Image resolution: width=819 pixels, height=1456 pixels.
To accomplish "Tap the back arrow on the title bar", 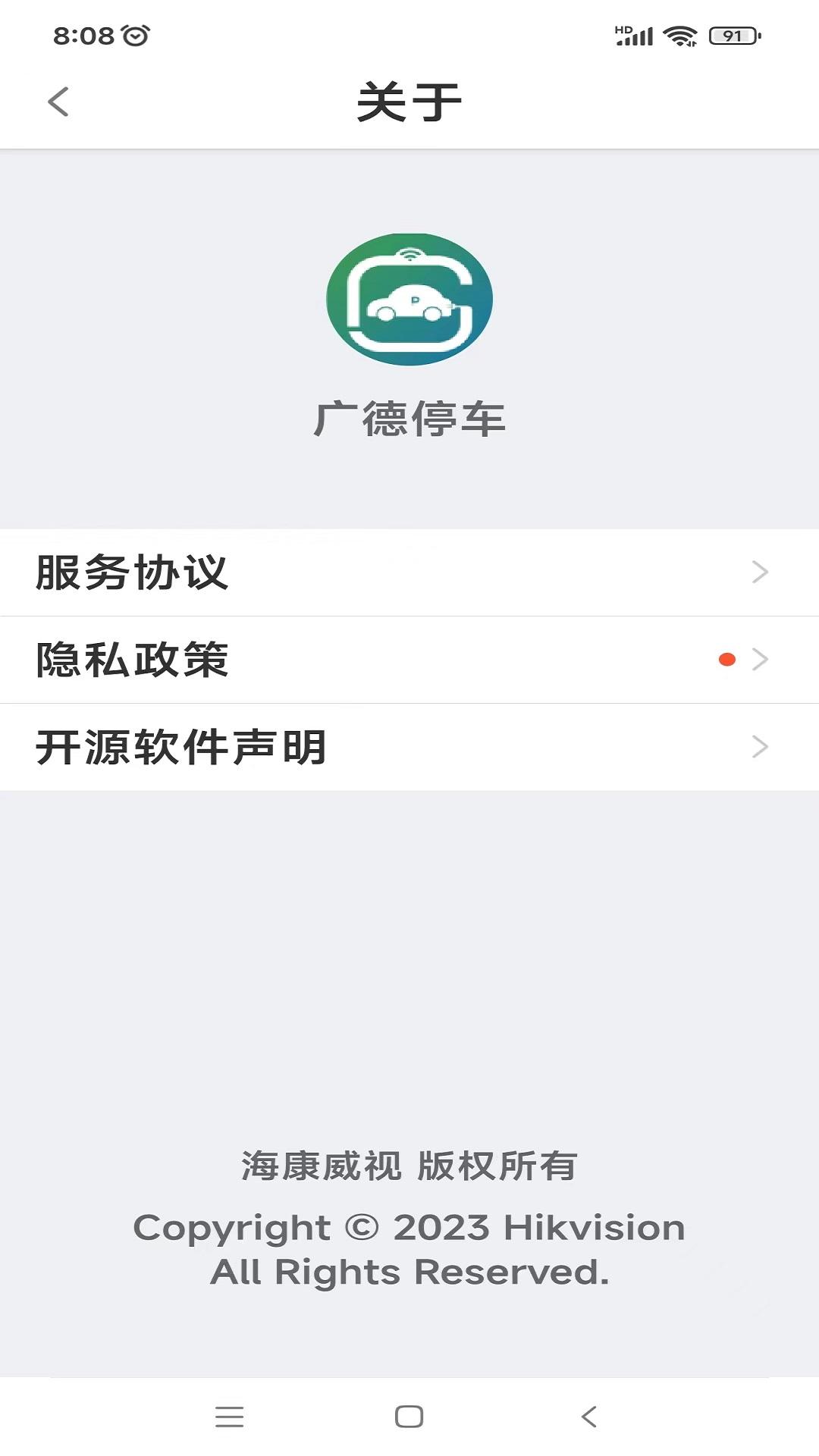I will 58,102.
